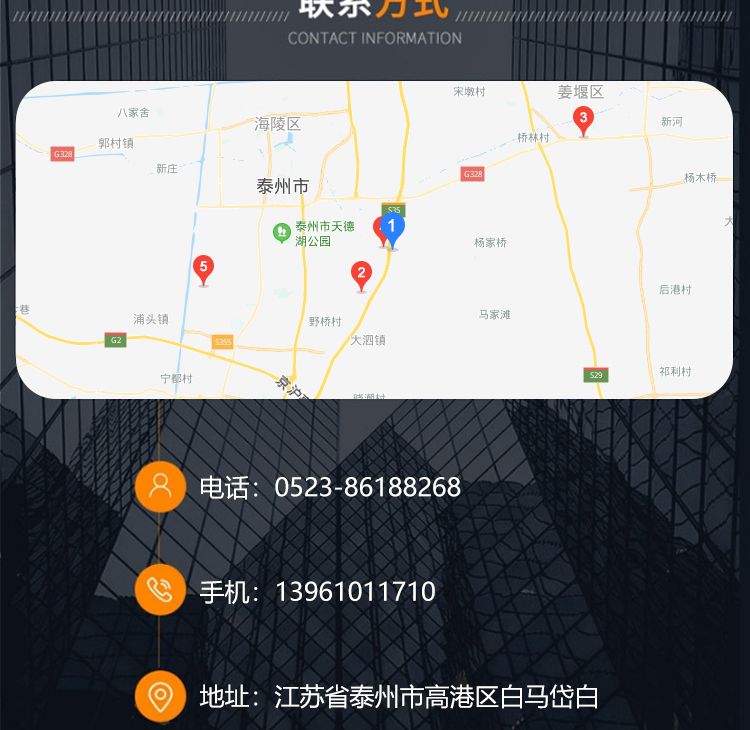The height and width of the screenshot is (730, 750).
Task: Select the red map marker numbered 2
Action: [x=361, y=277]
